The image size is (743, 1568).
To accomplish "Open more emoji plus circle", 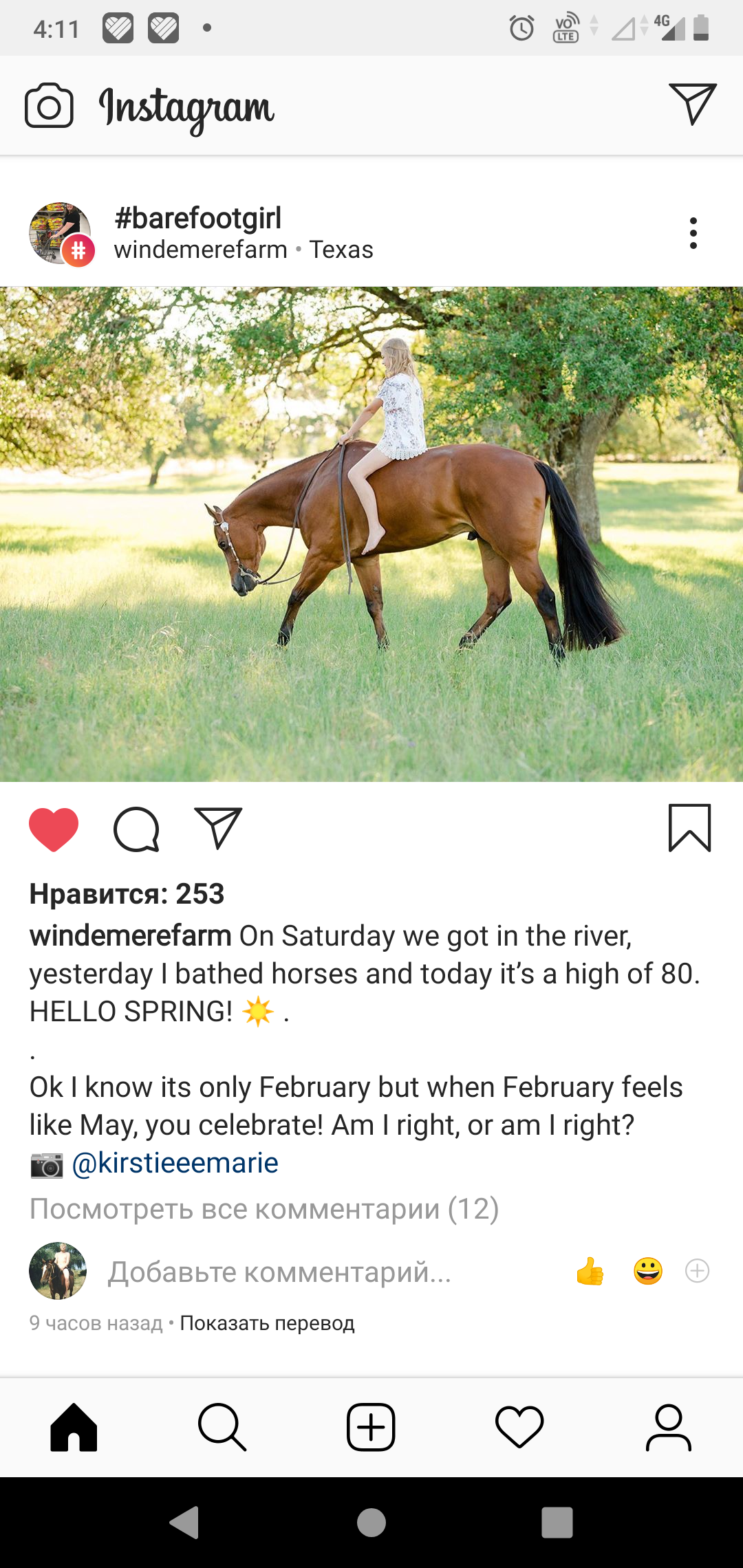I will [x=698, y=1271].
